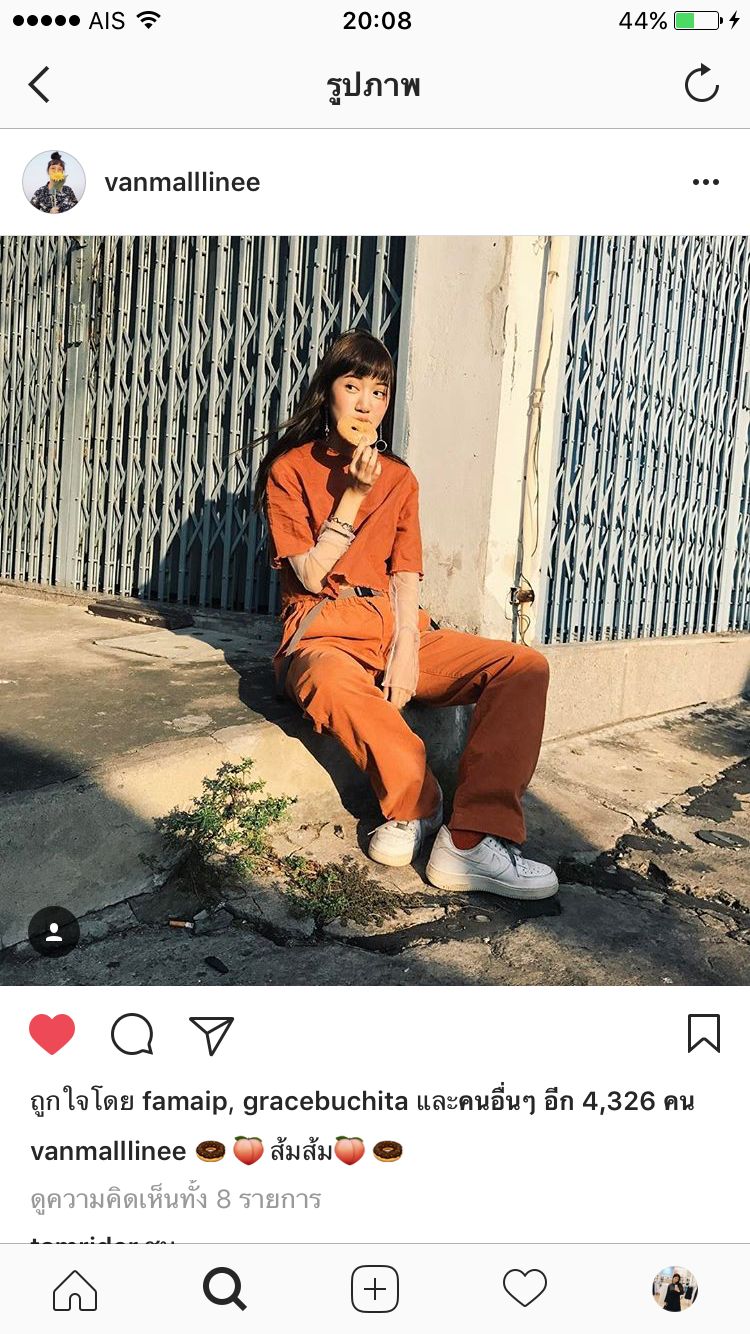Open the post's three-dot options menu
The image size is (750, 1334).
[x=706, y=182]
